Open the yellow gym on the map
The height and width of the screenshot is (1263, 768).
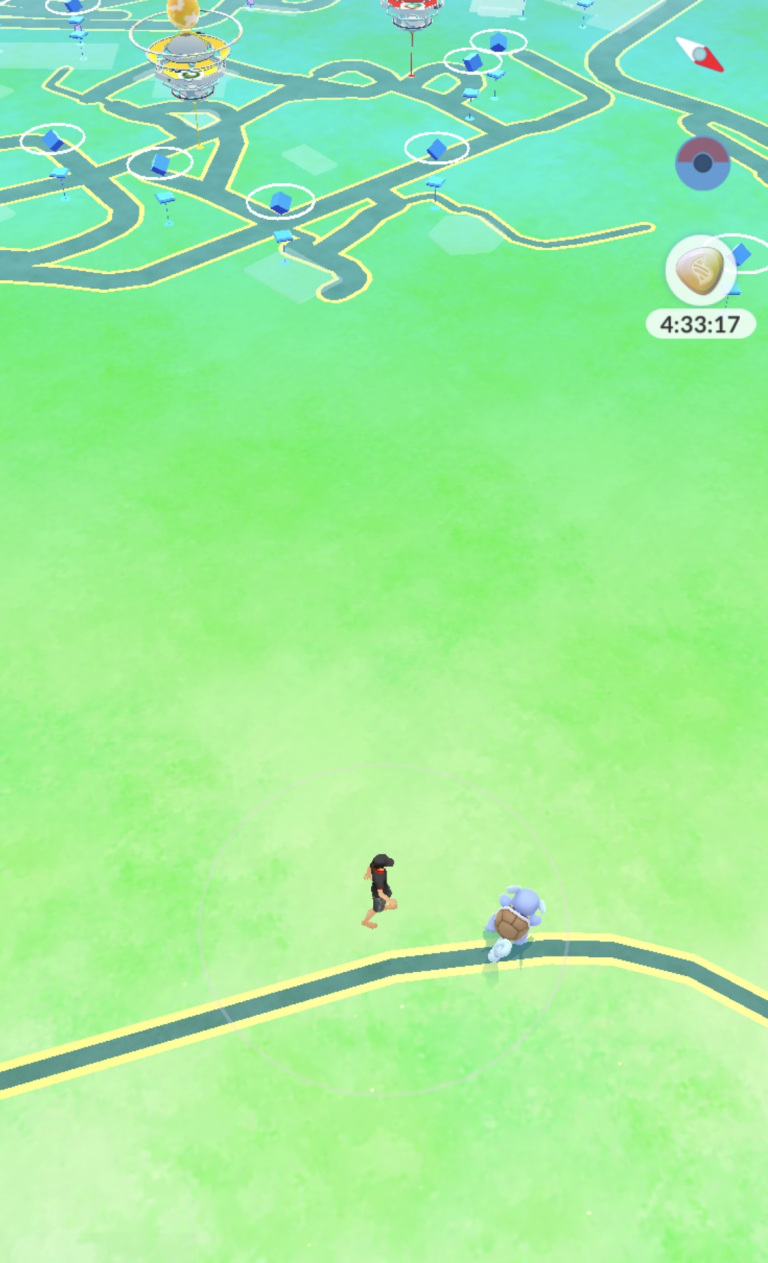click(x=187, y=62)
